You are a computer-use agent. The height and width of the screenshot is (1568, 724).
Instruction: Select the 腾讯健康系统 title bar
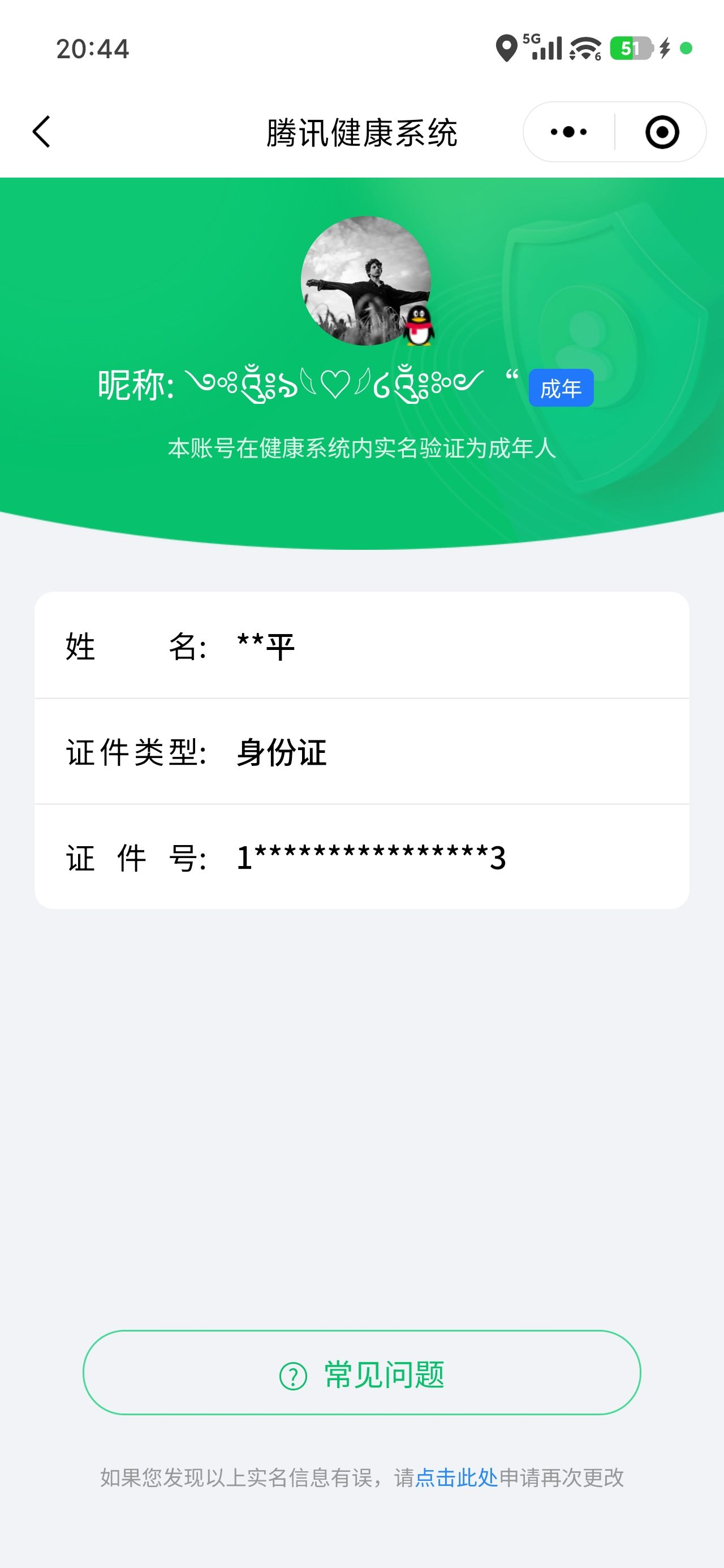361,131
